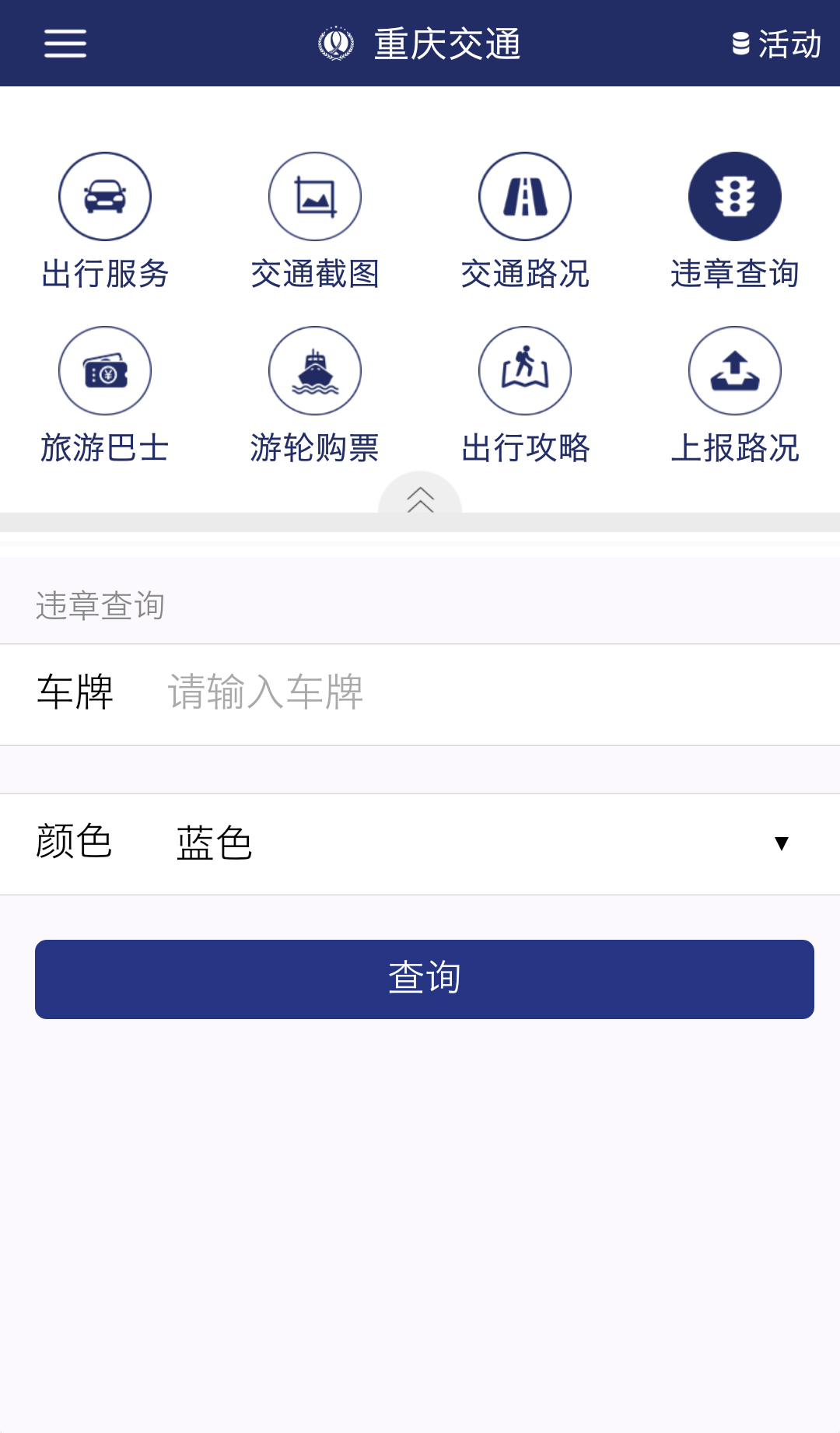Viewport: 840px width, 1433px height.
Task: Open 上报路况 report road conditions
Action: (x=735, y=371)
